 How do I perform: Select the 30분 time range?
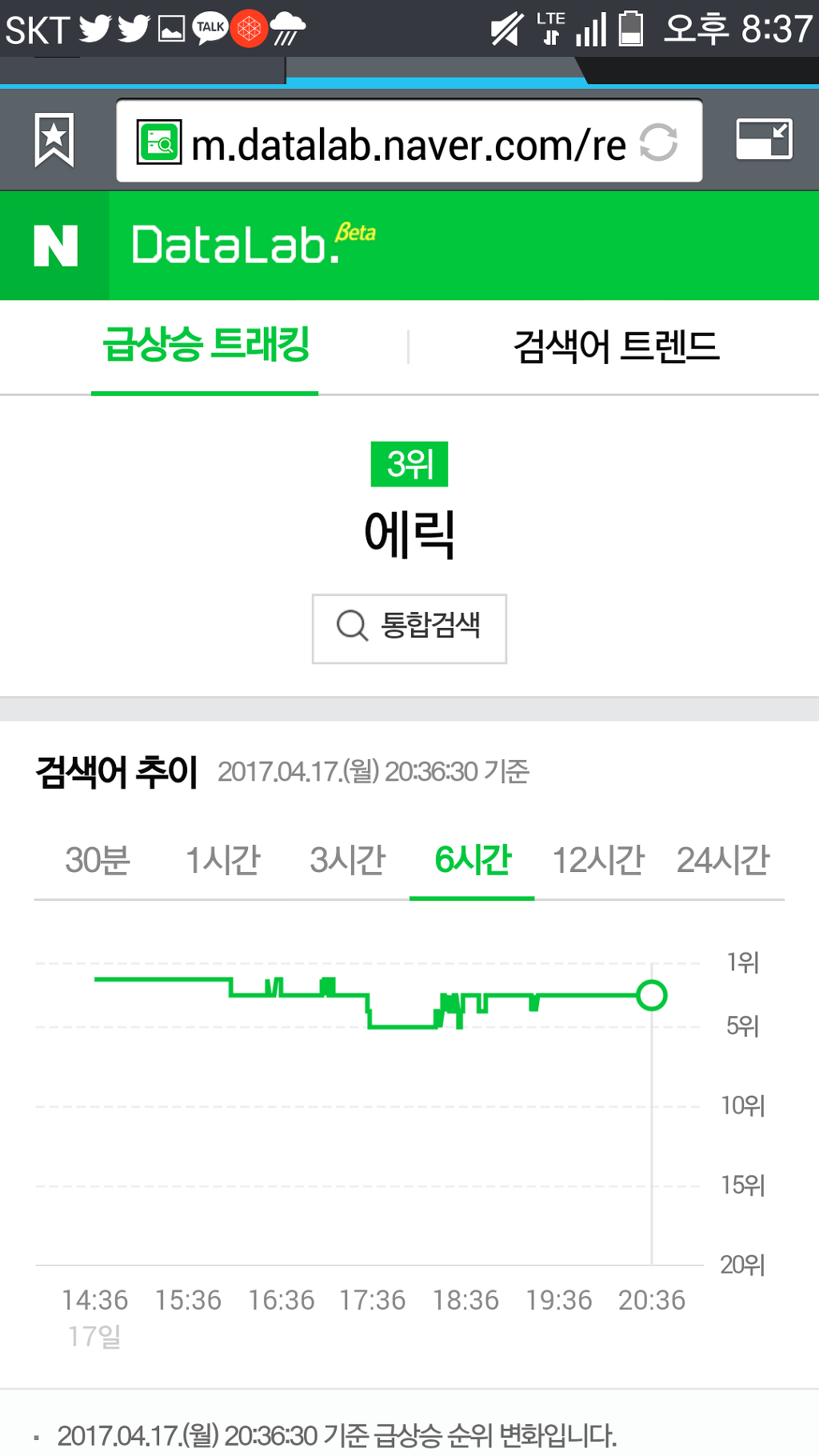[x=97, y=861]
